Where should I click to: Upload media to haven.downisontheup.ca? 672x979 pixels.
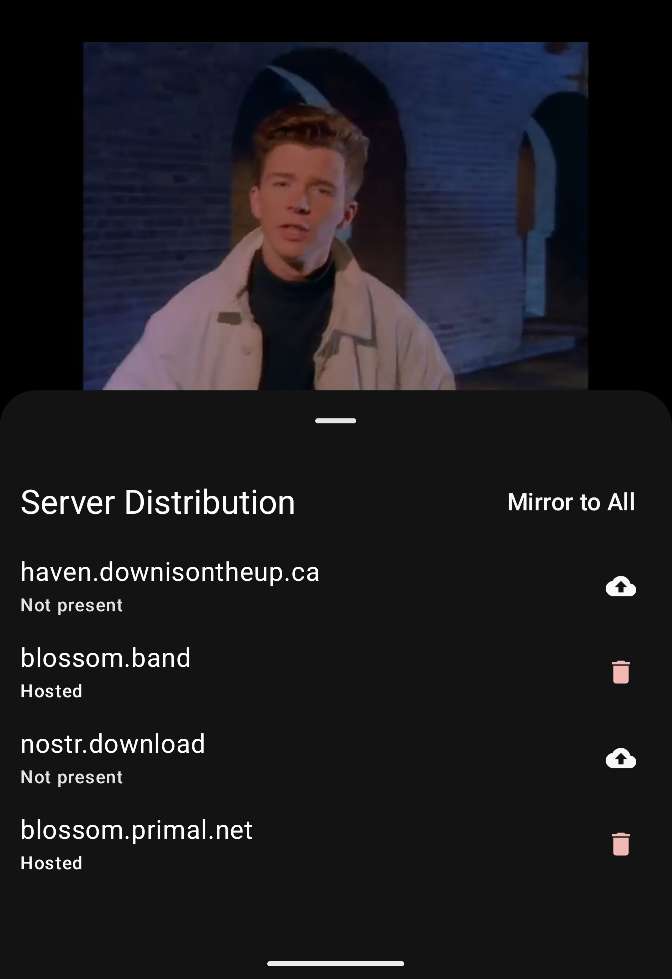click(x=621, y=587)
